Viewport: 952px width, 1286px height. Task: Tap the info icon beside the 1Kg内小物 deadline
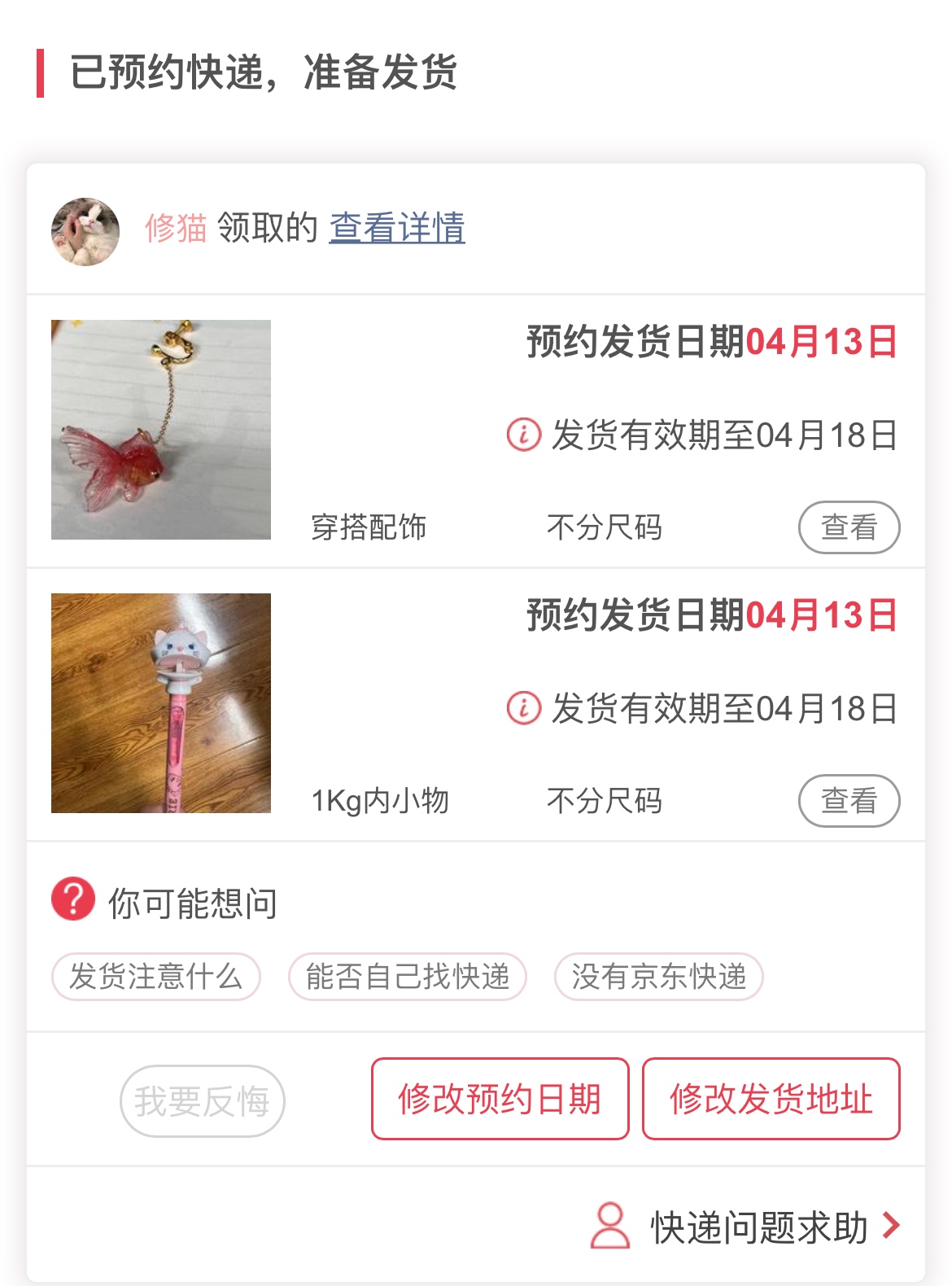point(523,708)
